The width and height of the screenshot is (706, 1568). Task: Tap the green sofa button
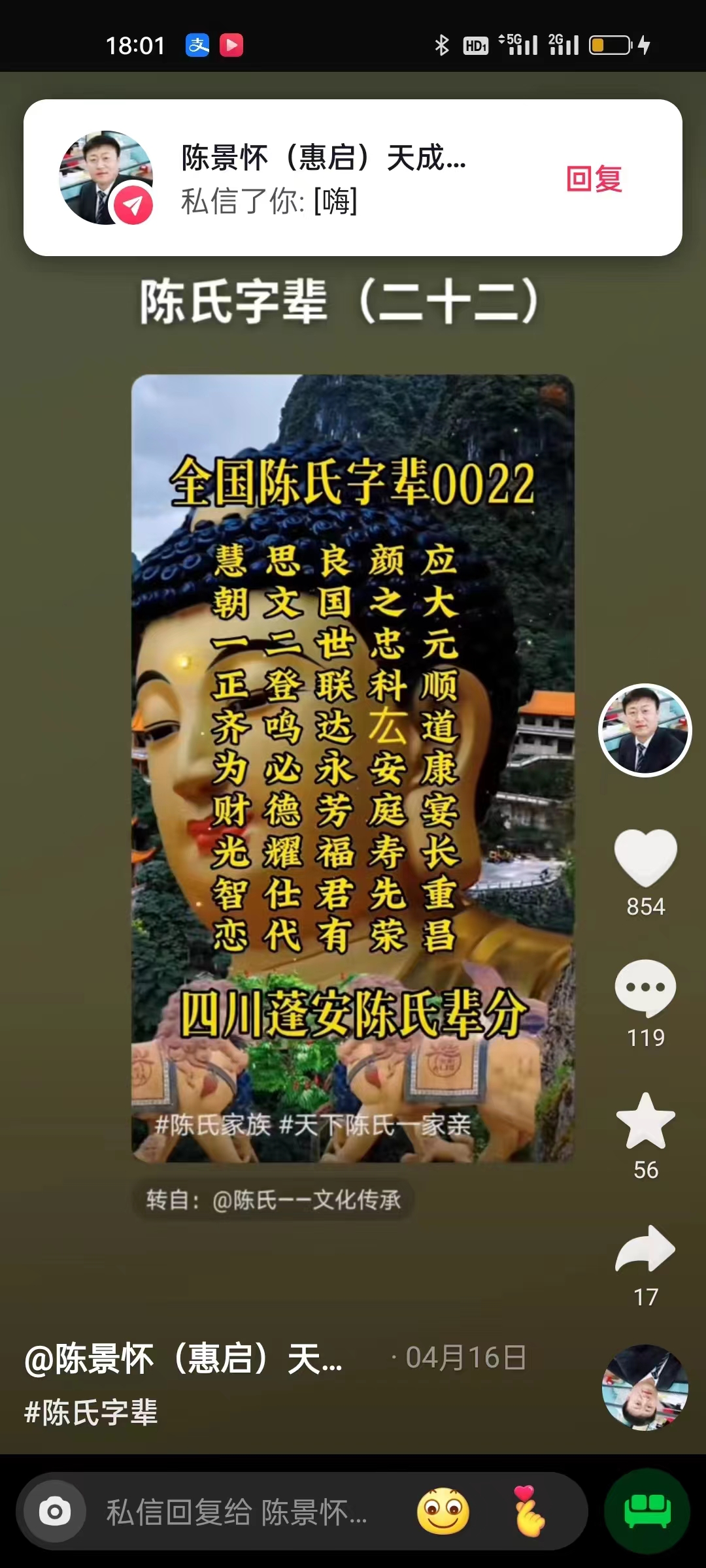647,1511
